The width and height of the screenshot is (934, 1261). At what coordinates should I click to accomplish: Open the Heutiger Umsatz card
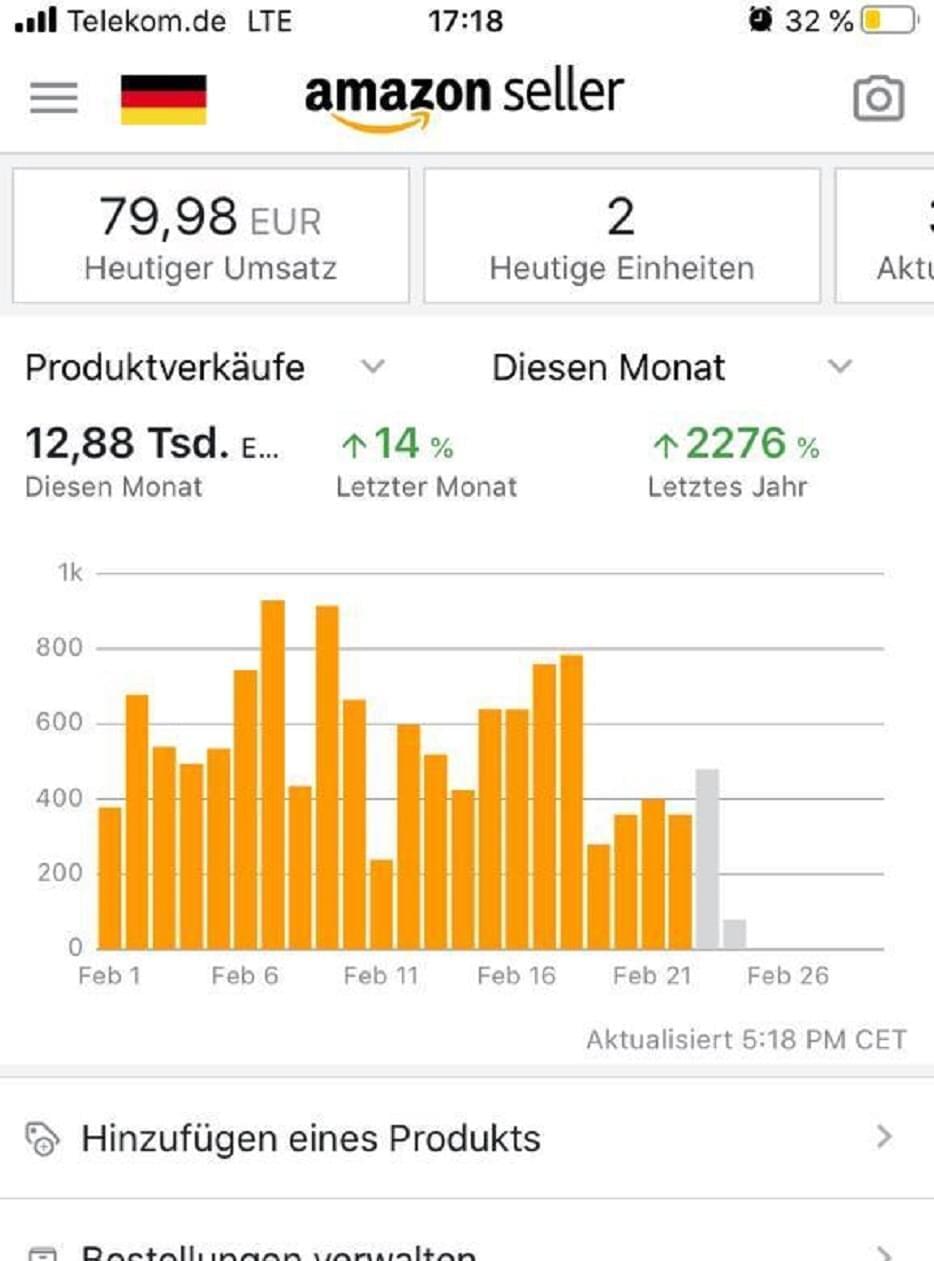(211, 236)
